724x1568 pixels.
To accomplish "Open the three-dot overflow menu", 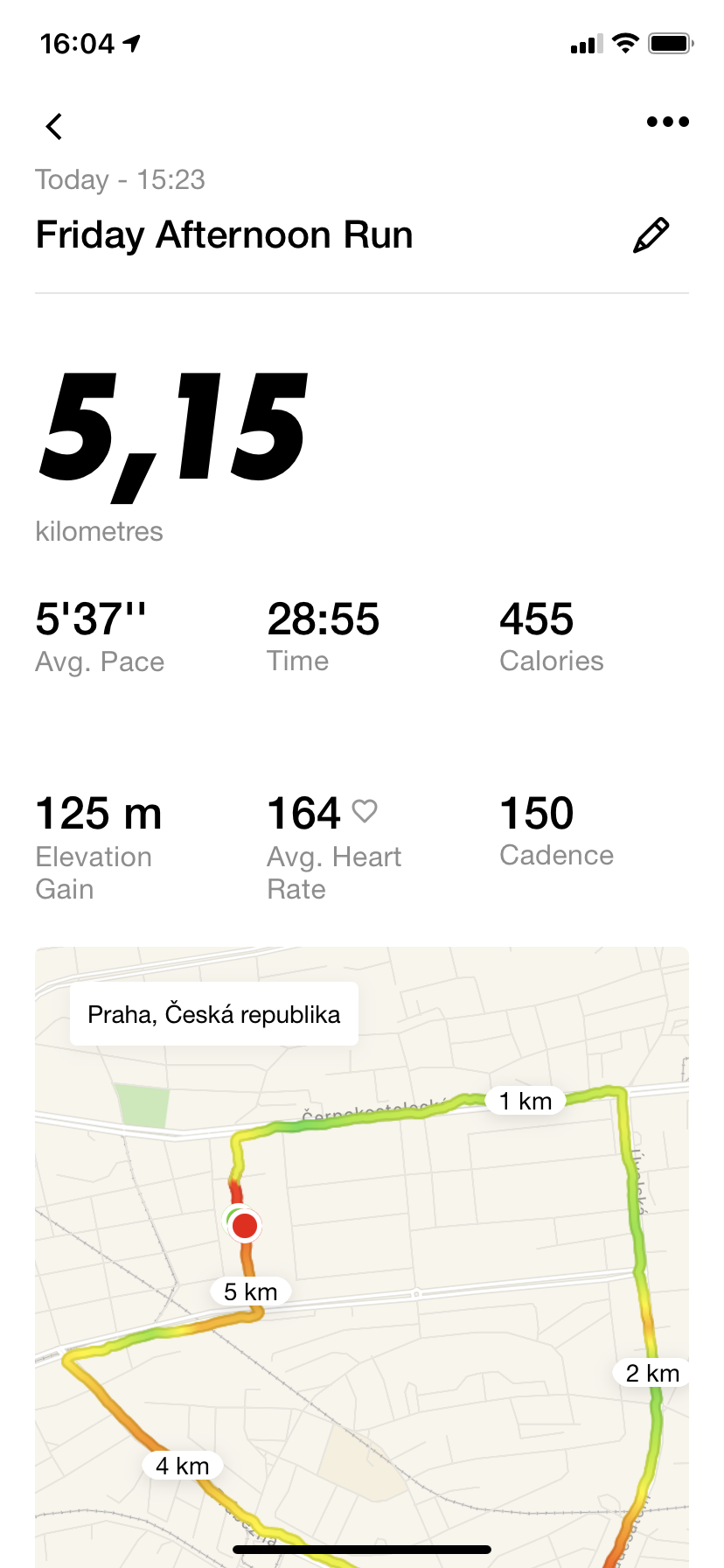I will pyautogui.click(x=667, y=122).
